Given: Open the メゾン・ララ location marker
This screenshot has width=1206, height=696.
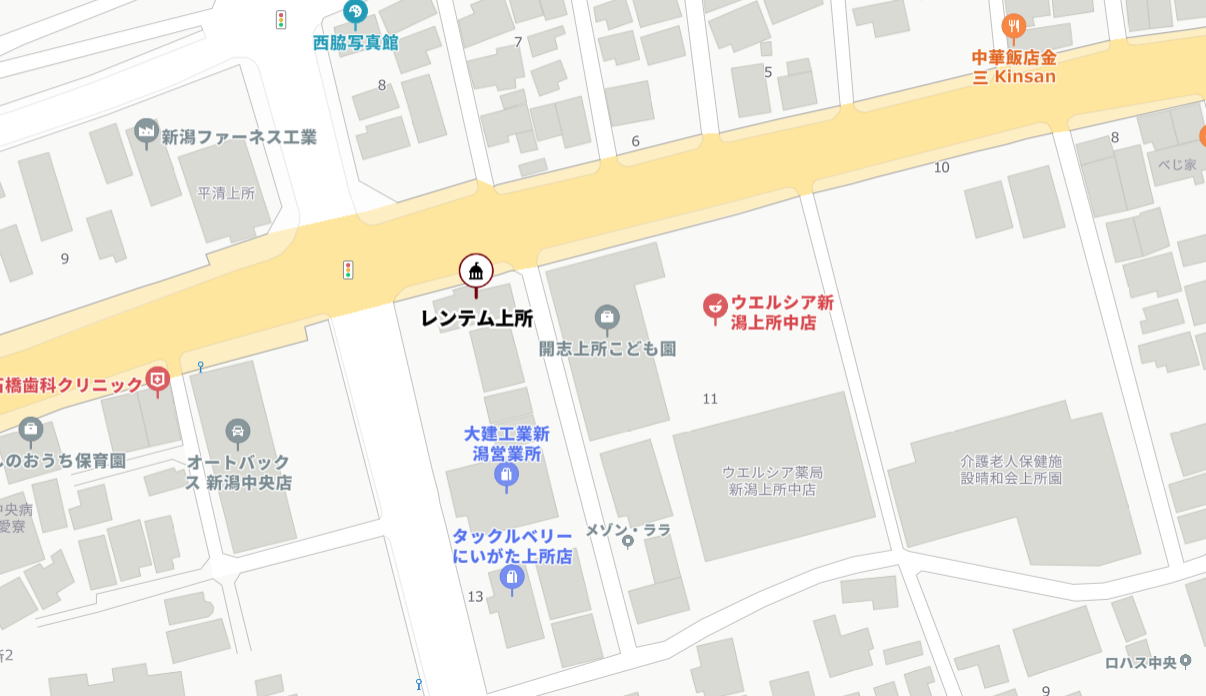Looking at the screenshot, I should click(628, 542).
